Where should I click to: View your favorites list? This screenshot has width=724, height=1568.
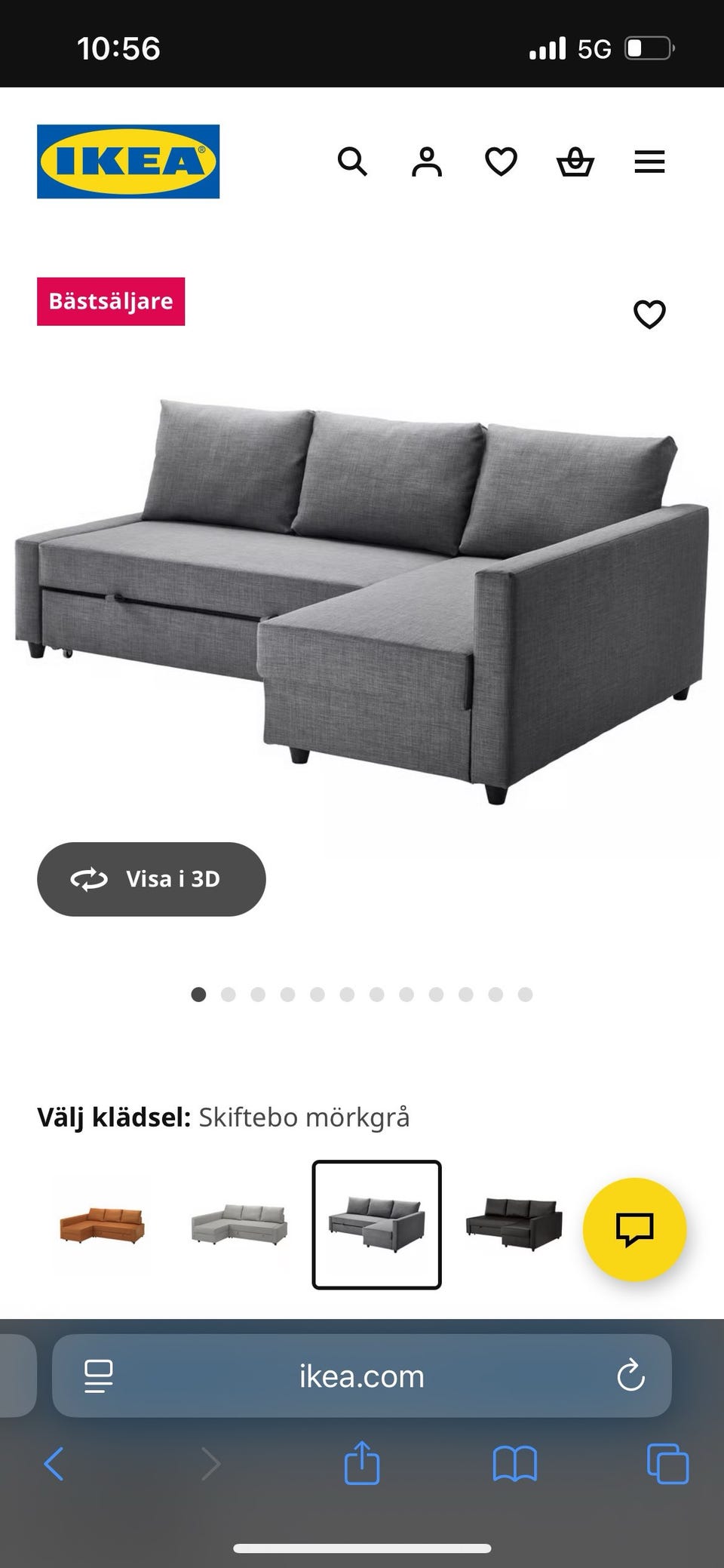[x=500, y=162]
